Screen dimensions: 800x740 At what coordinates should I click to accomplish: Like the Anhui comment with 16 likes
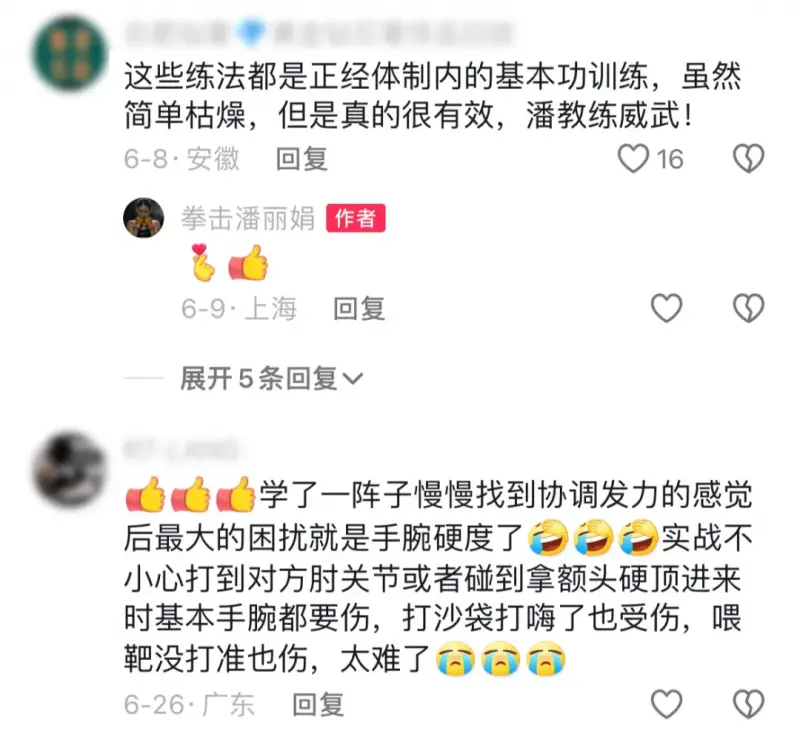coord(632,158)
